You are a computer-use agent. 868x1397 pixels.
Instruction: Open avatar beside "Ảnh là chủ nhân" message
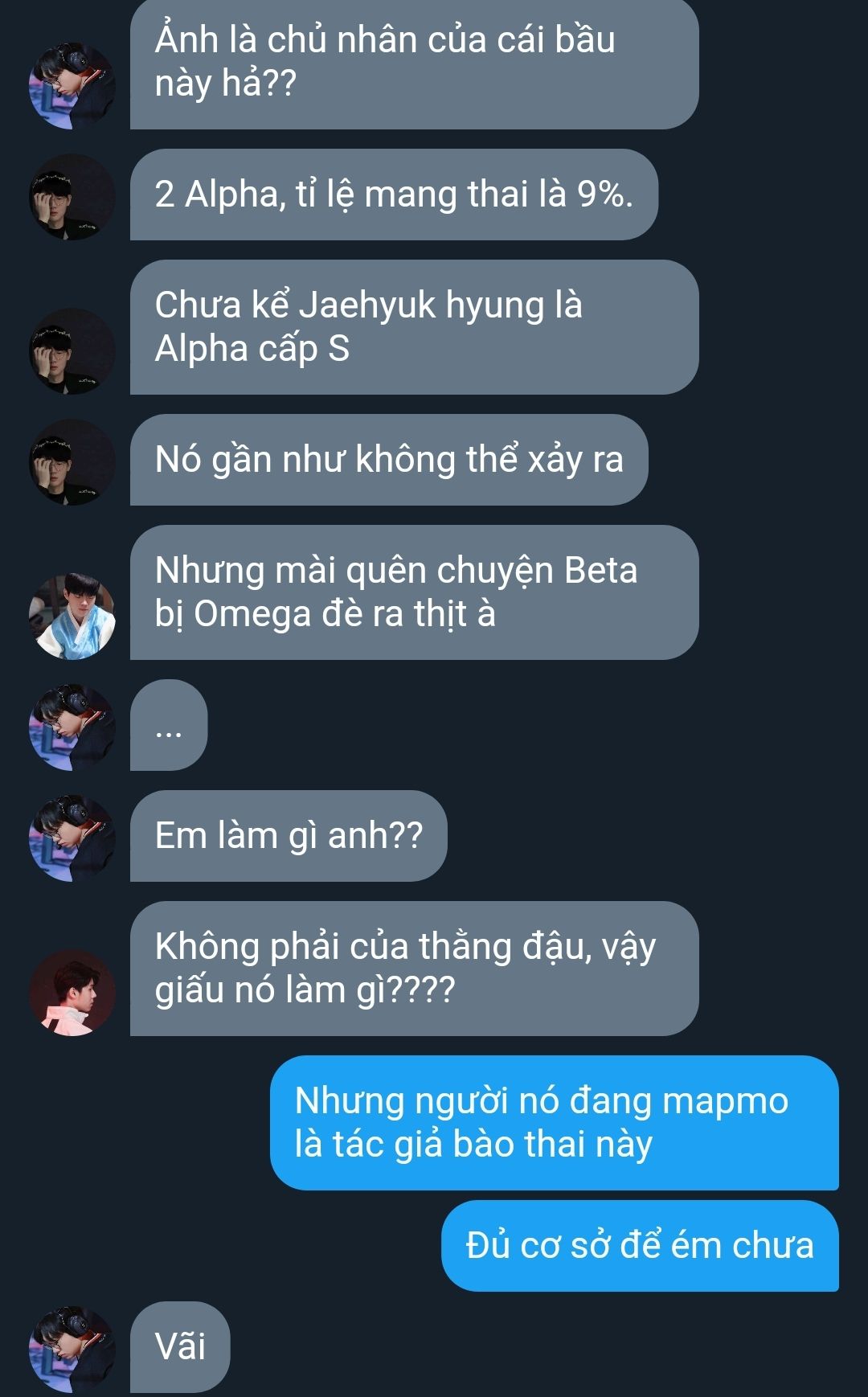pyautogui.click(x=72, y=86)
